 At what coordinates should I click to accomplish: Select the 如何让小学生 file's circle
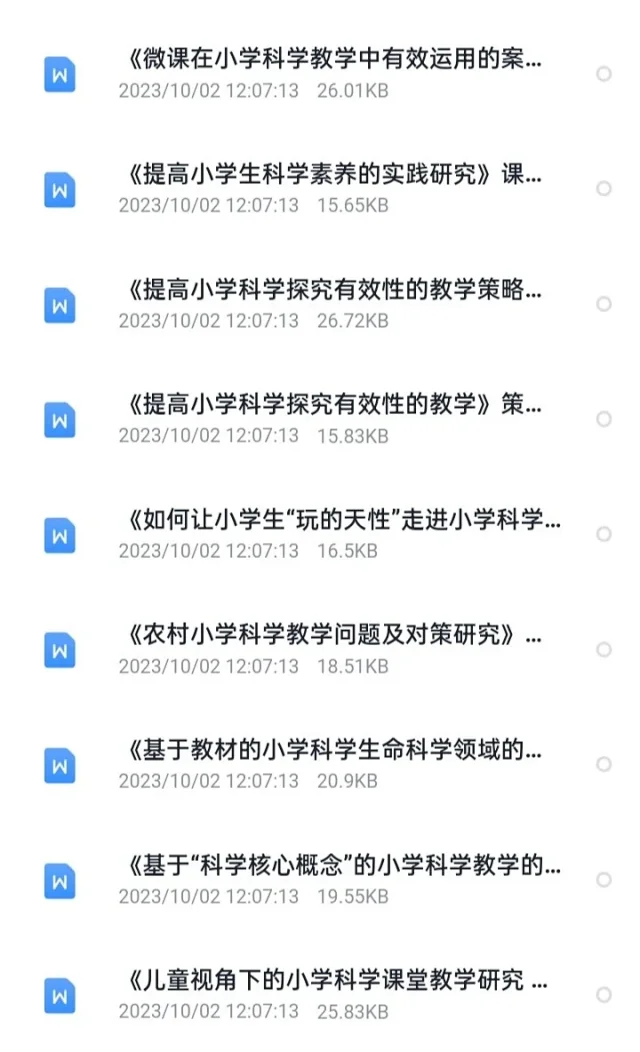coord(604,534)
